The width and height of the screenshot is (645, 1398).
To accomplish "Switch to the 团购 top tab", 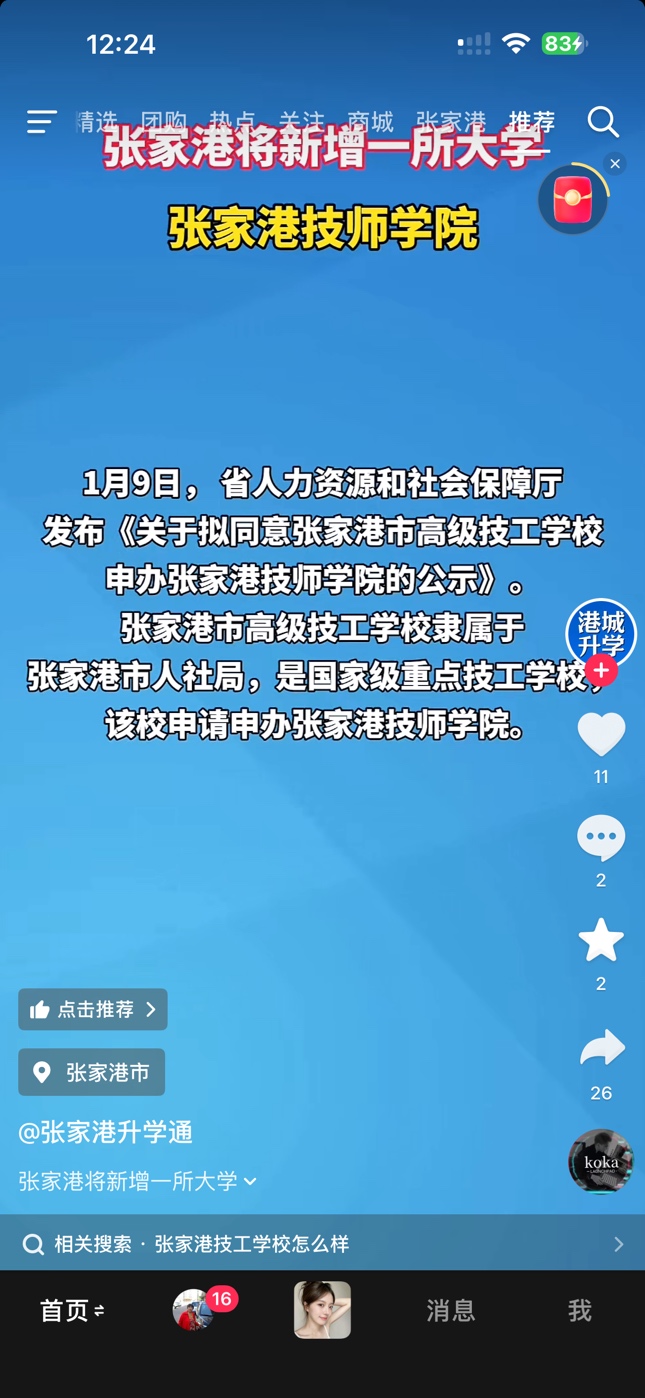I will pyautogui.click(x=164, y=122).
